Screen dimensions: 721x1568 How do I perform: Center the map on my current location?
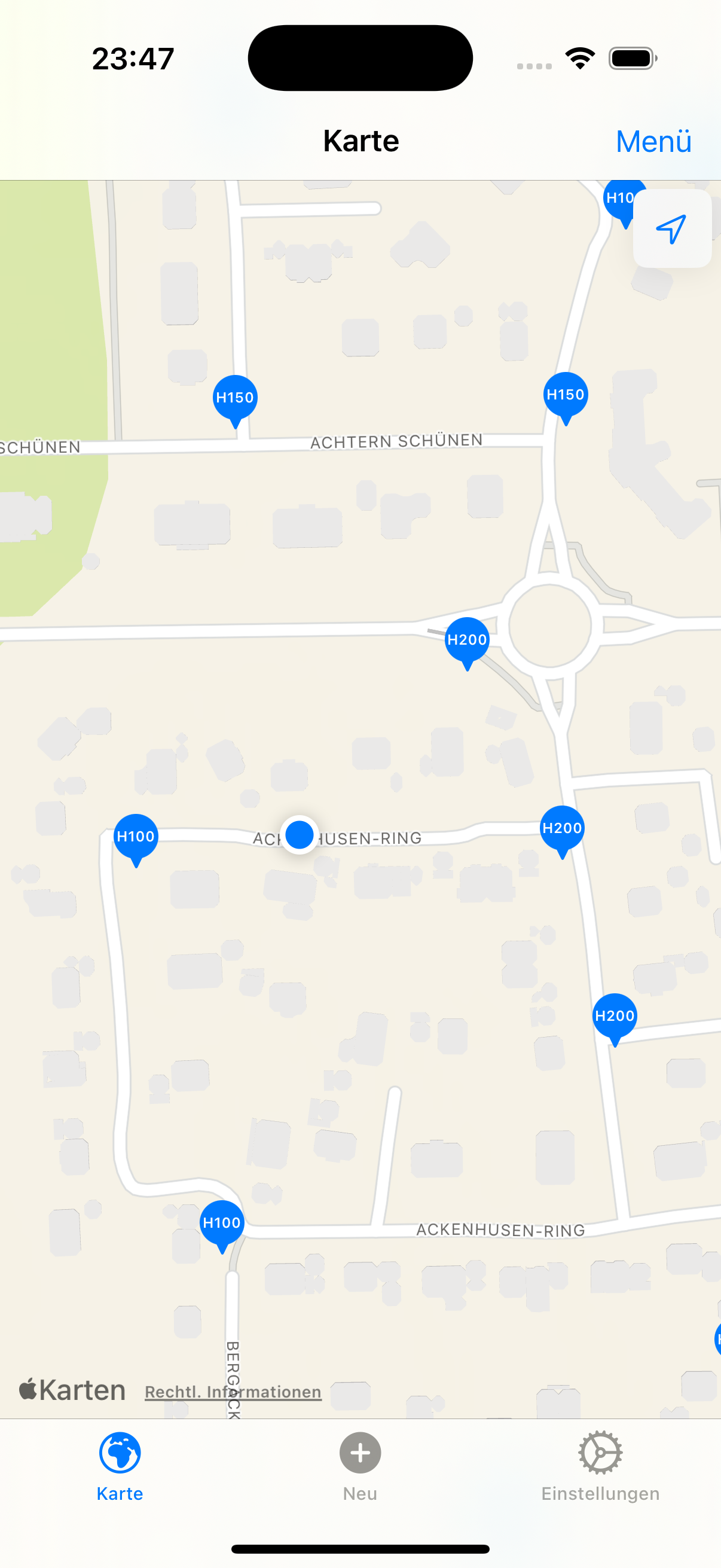point(672,229)
